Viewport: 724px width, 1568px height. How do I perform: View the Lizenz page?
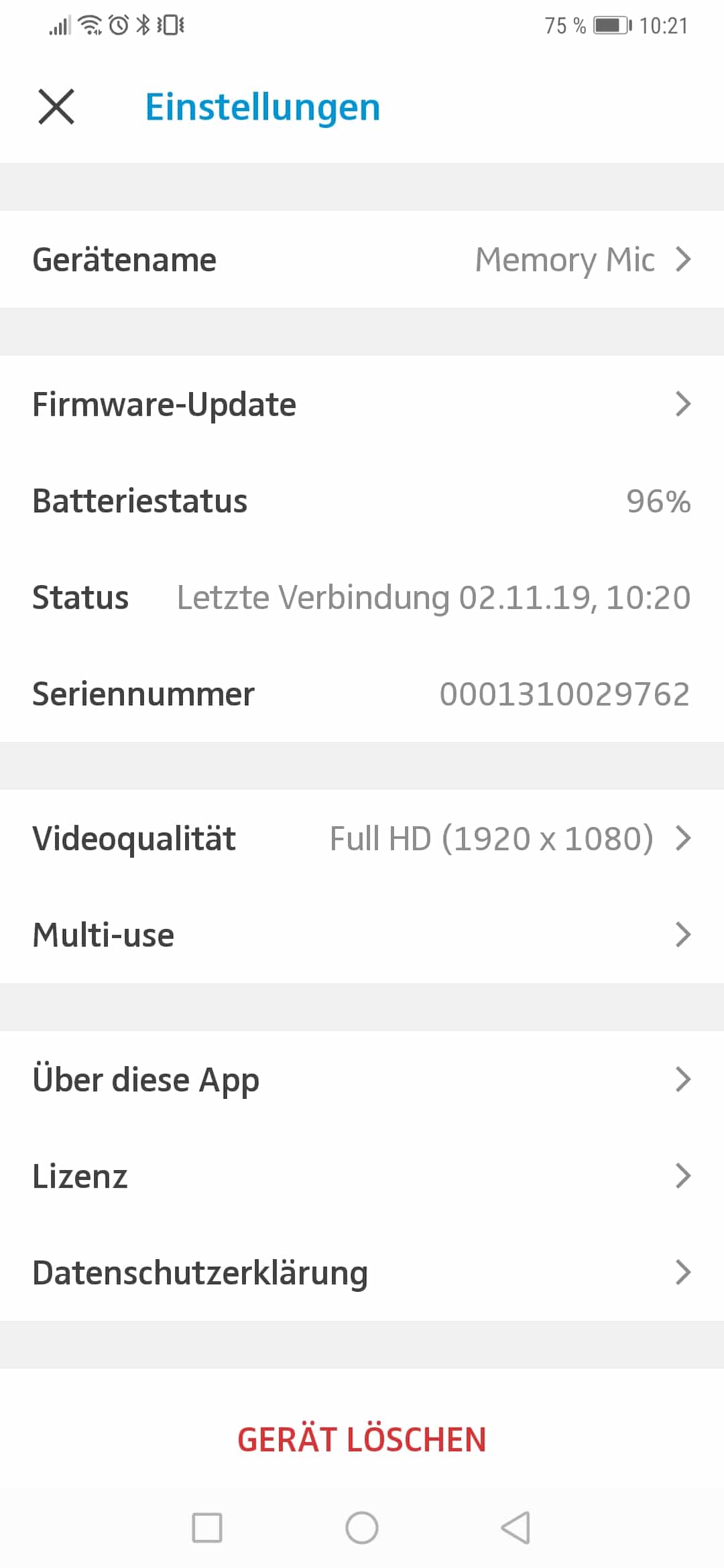click(x=362, y=1176)
